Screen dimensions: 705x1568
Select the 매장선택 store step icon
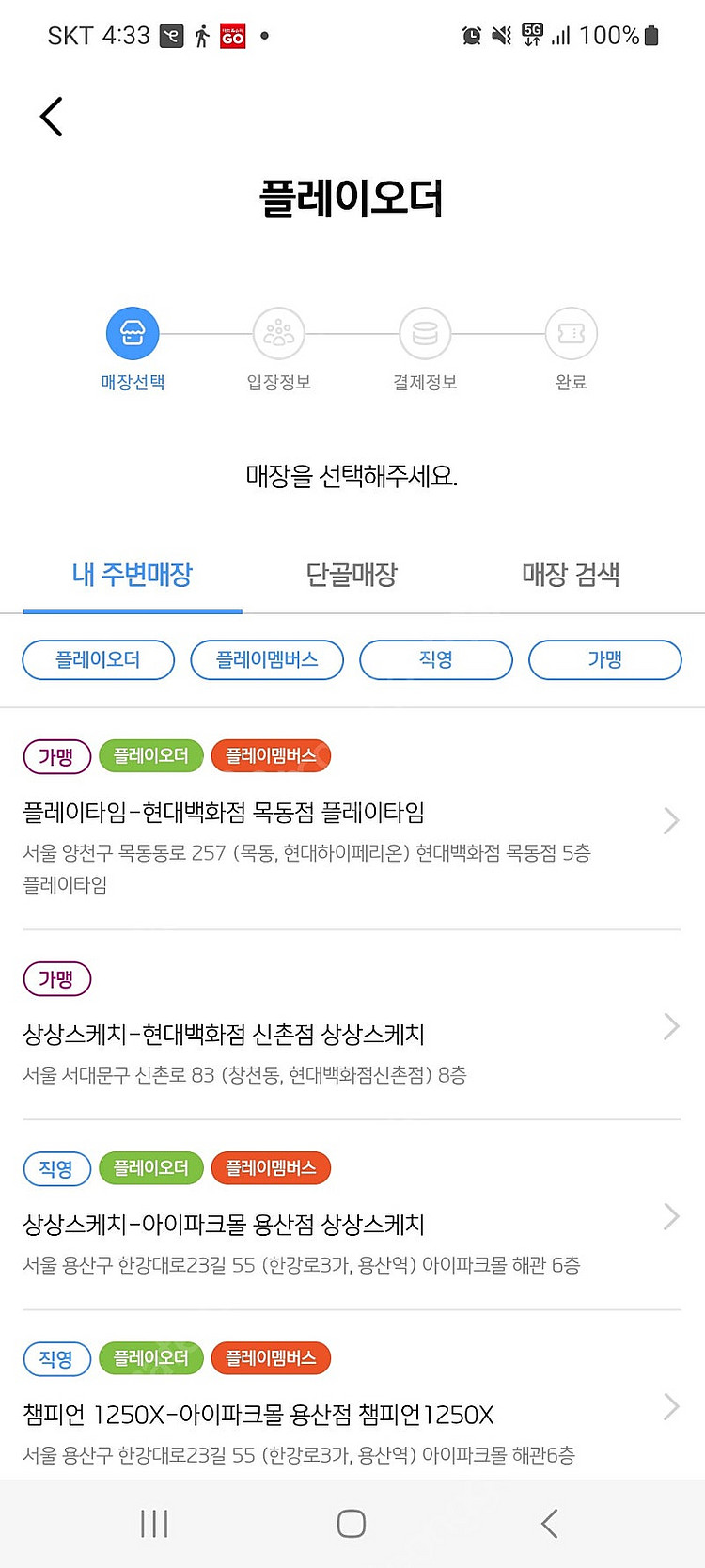pos(132,332)
